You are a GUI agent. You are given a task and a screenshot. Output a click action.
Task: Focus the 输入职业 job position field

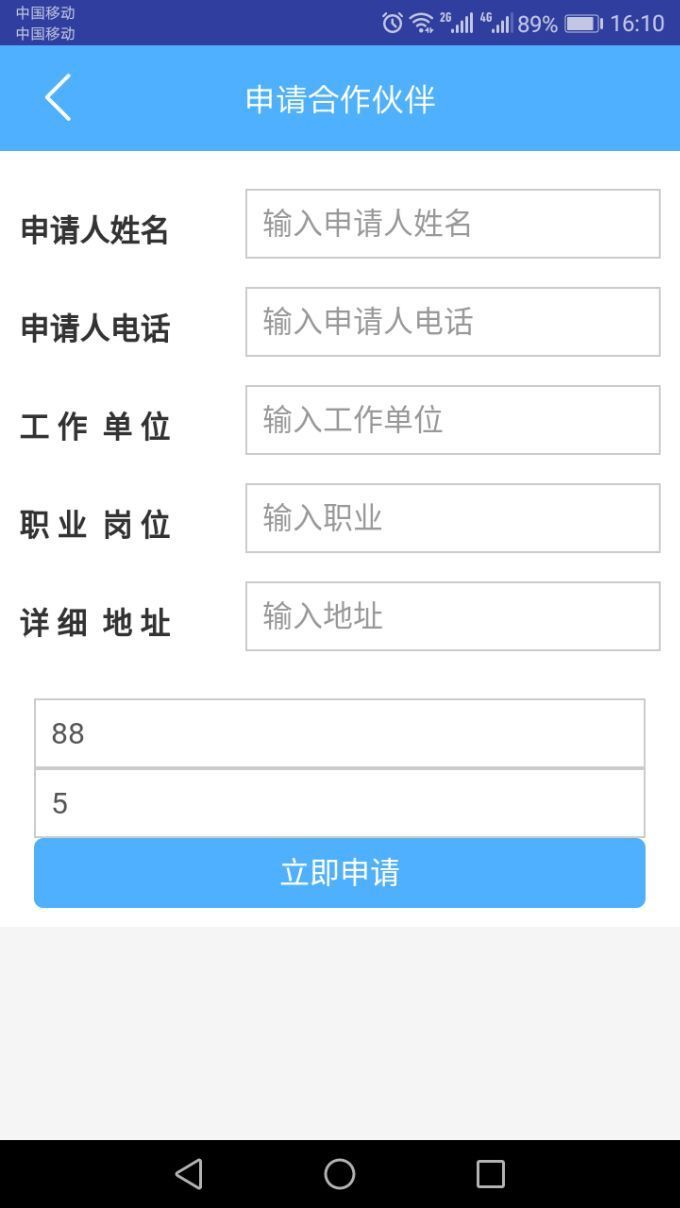click(453, 518)
